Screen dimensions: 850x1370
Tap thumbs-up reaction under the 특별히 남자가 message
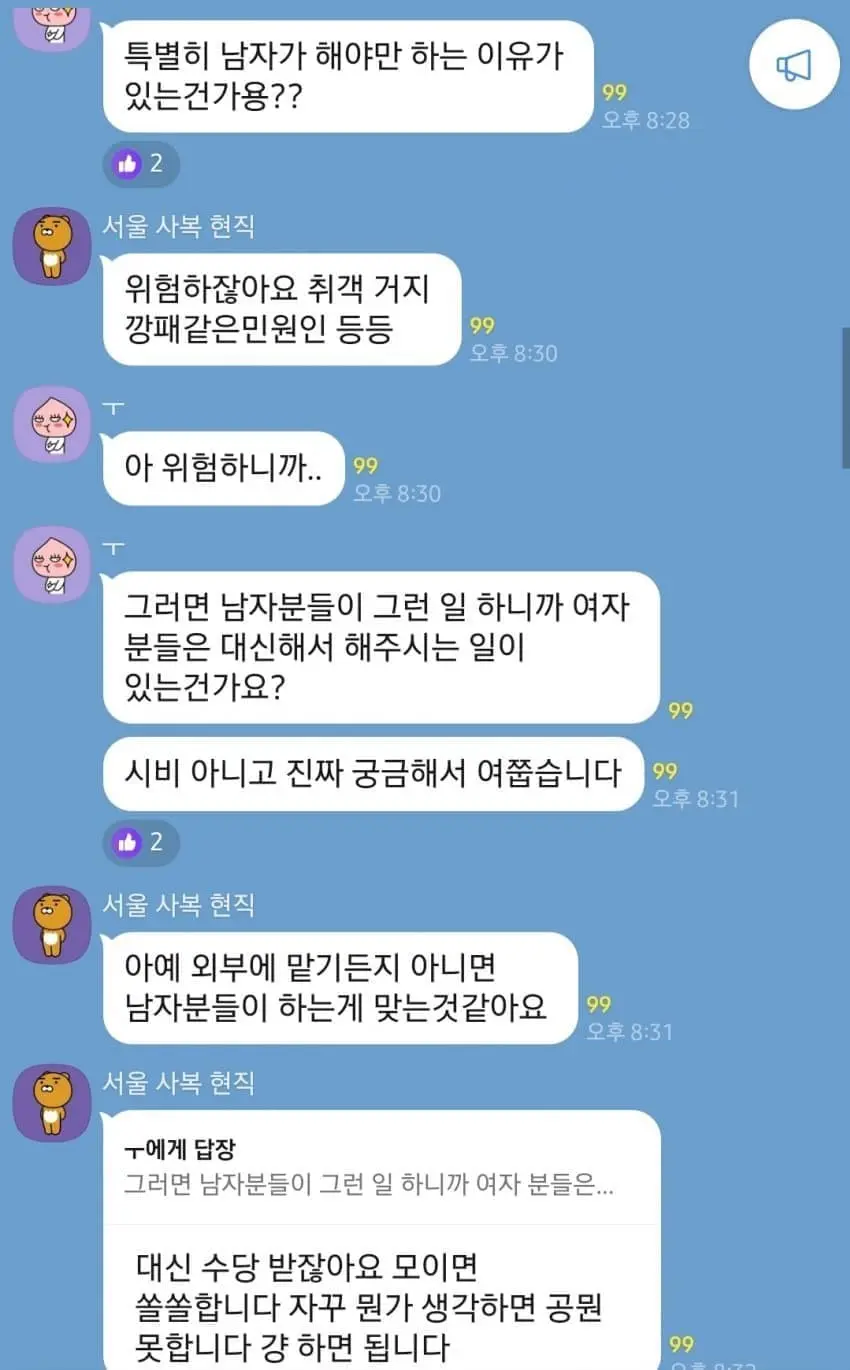[141, 163]
